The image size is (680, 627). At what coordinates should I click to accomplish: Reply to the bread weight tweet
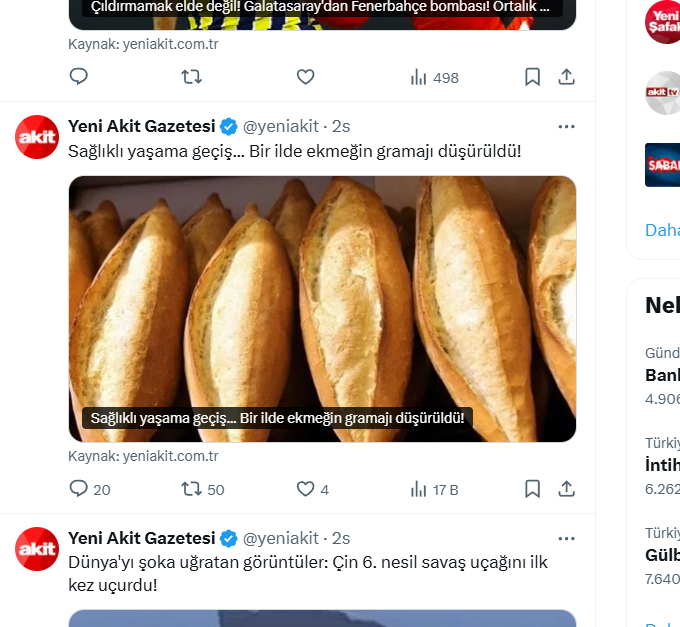(x=79, y=489)
